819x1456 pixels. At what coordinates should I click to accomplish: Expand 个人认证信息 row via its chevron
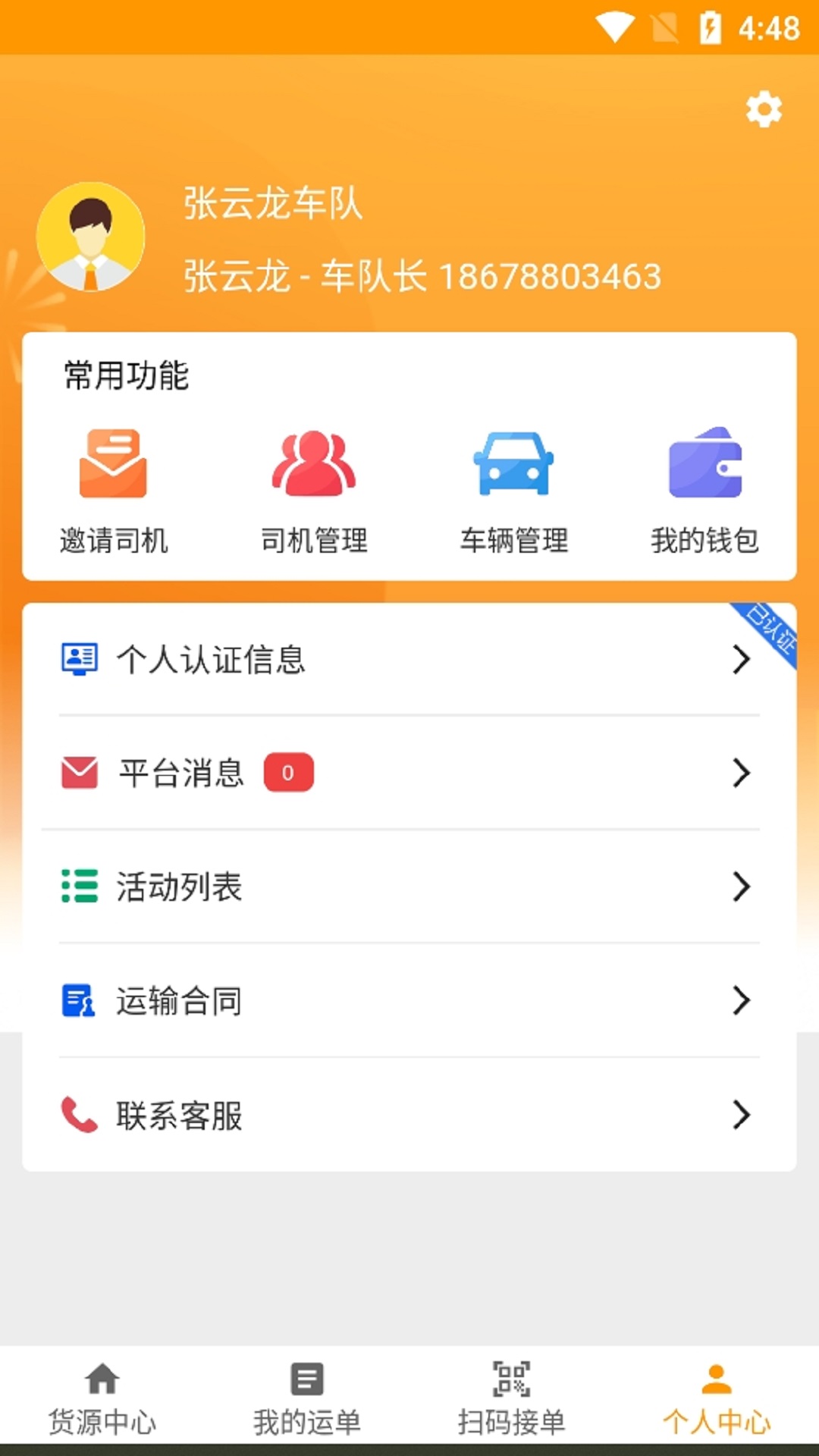[x=741, y=660]
